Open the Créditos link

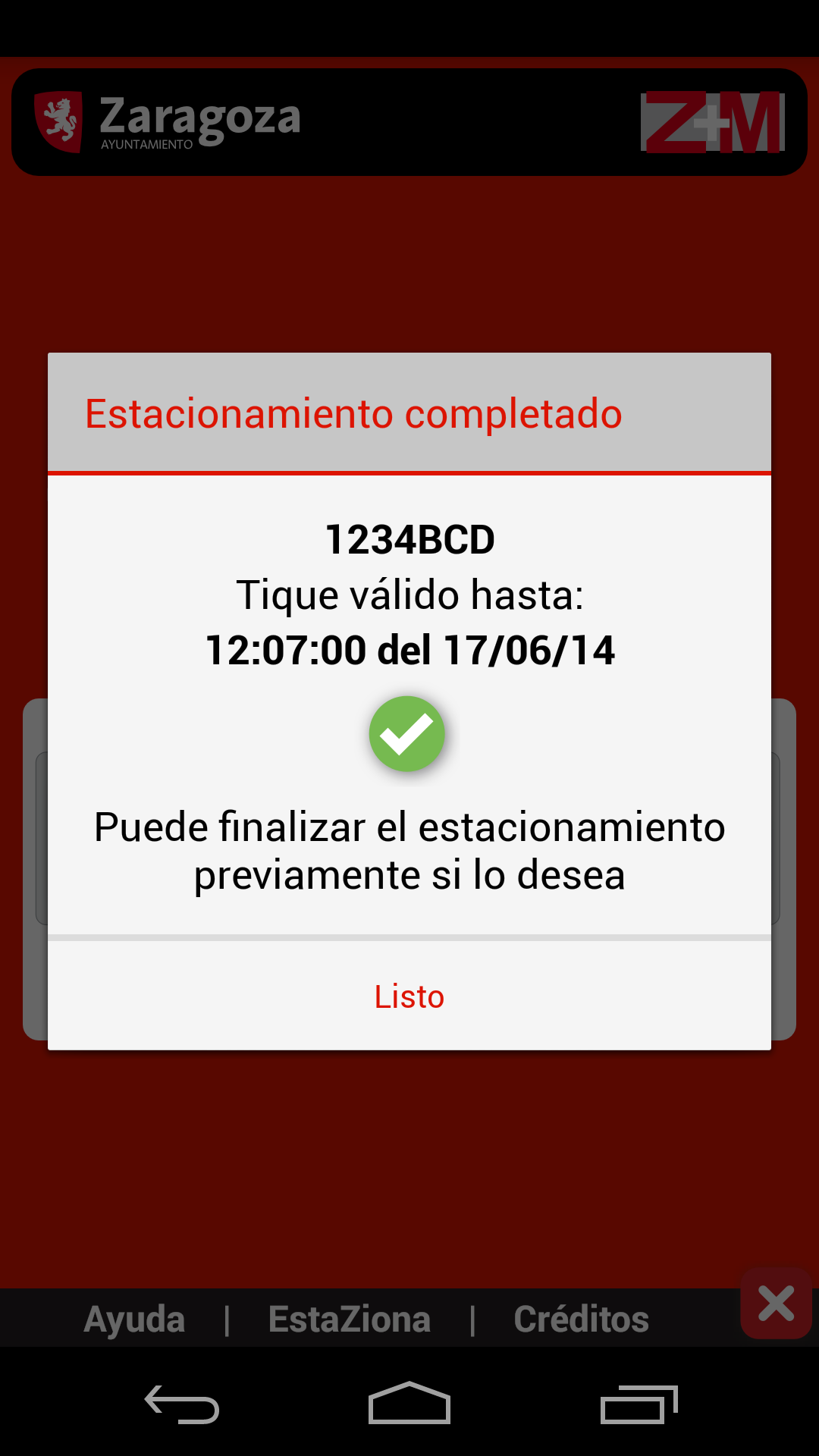[581, 1319]
